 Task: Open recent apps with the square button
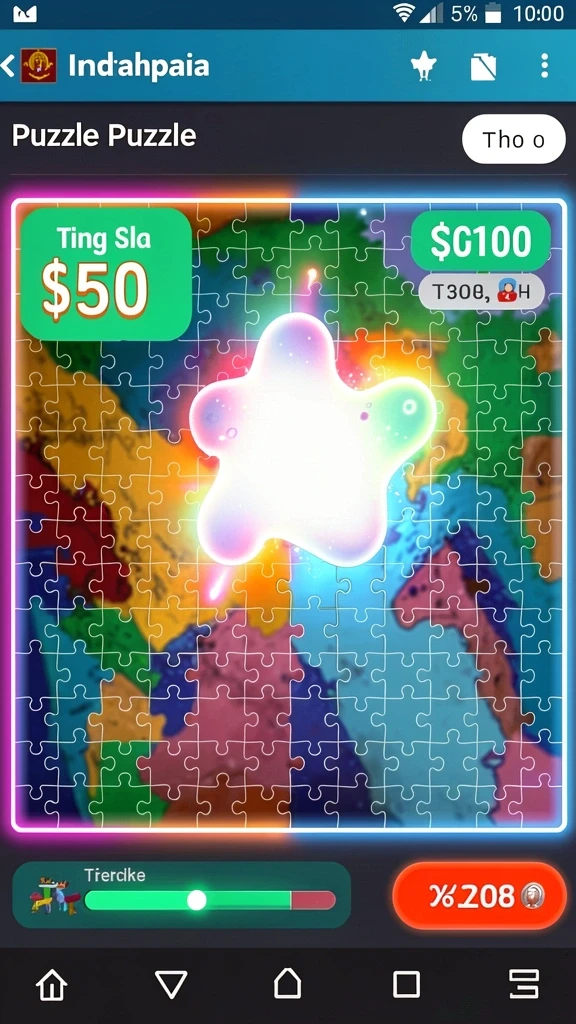point(406,984)
